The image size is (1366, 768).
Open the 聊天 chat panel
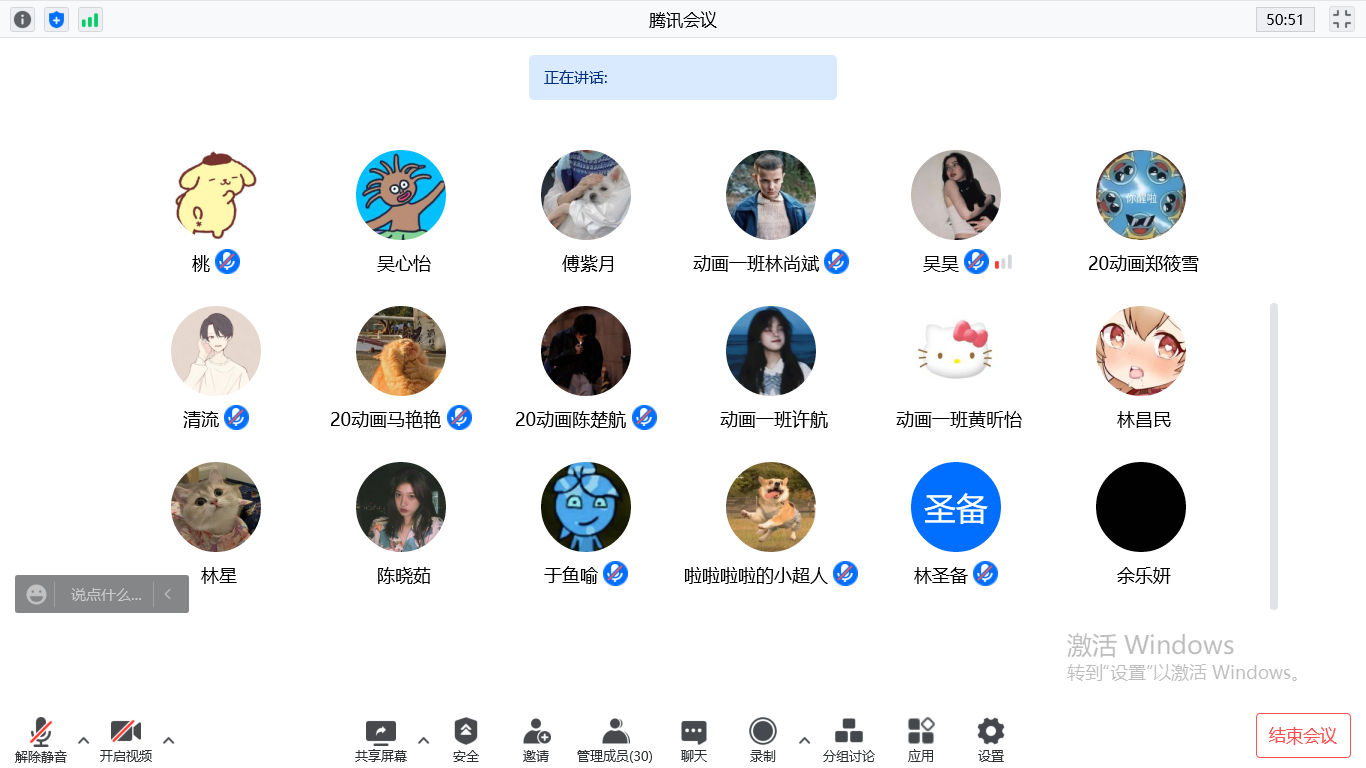coord(694,740)
